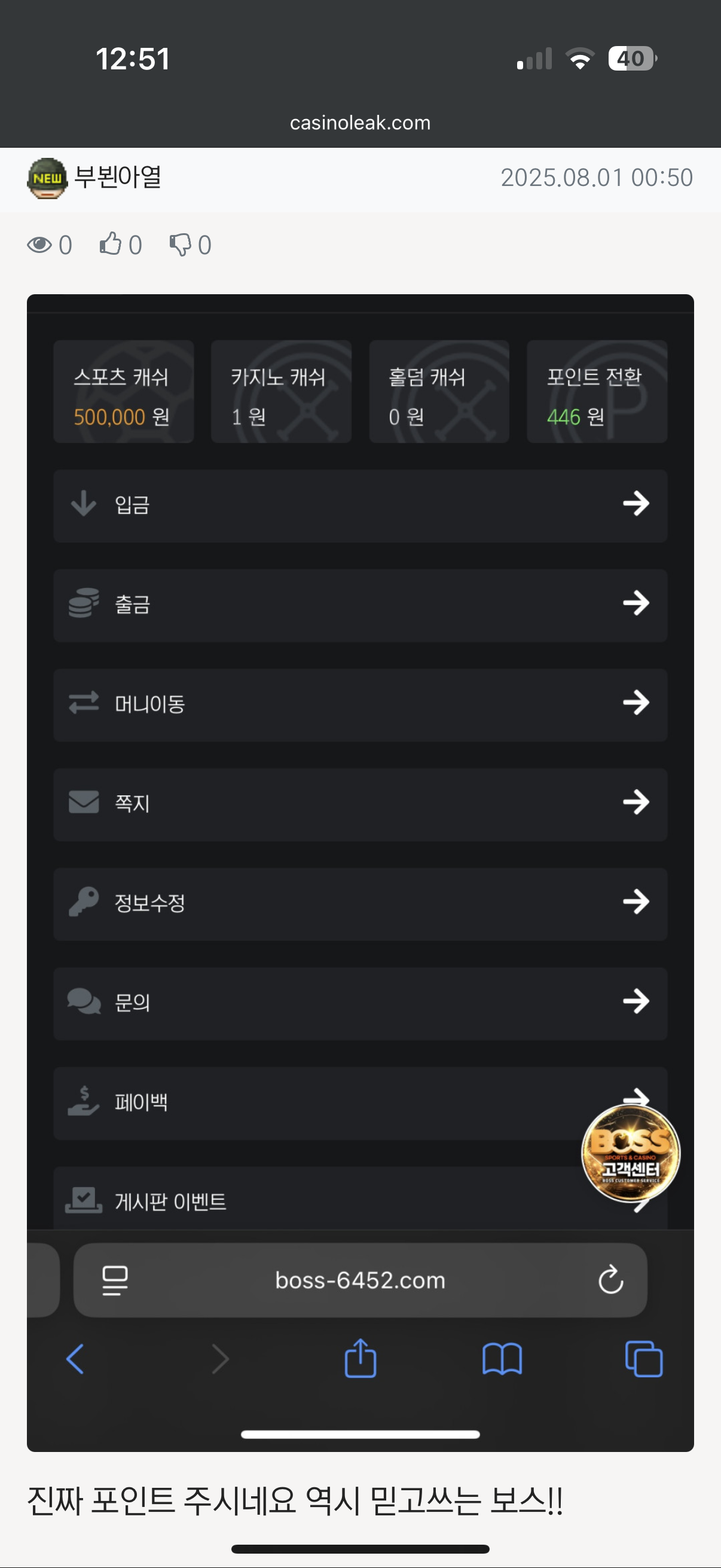721x1568 pixels.
Task: Open author 부뵌아열's profile
Action: pyautogui.click(x=117, y=178)
